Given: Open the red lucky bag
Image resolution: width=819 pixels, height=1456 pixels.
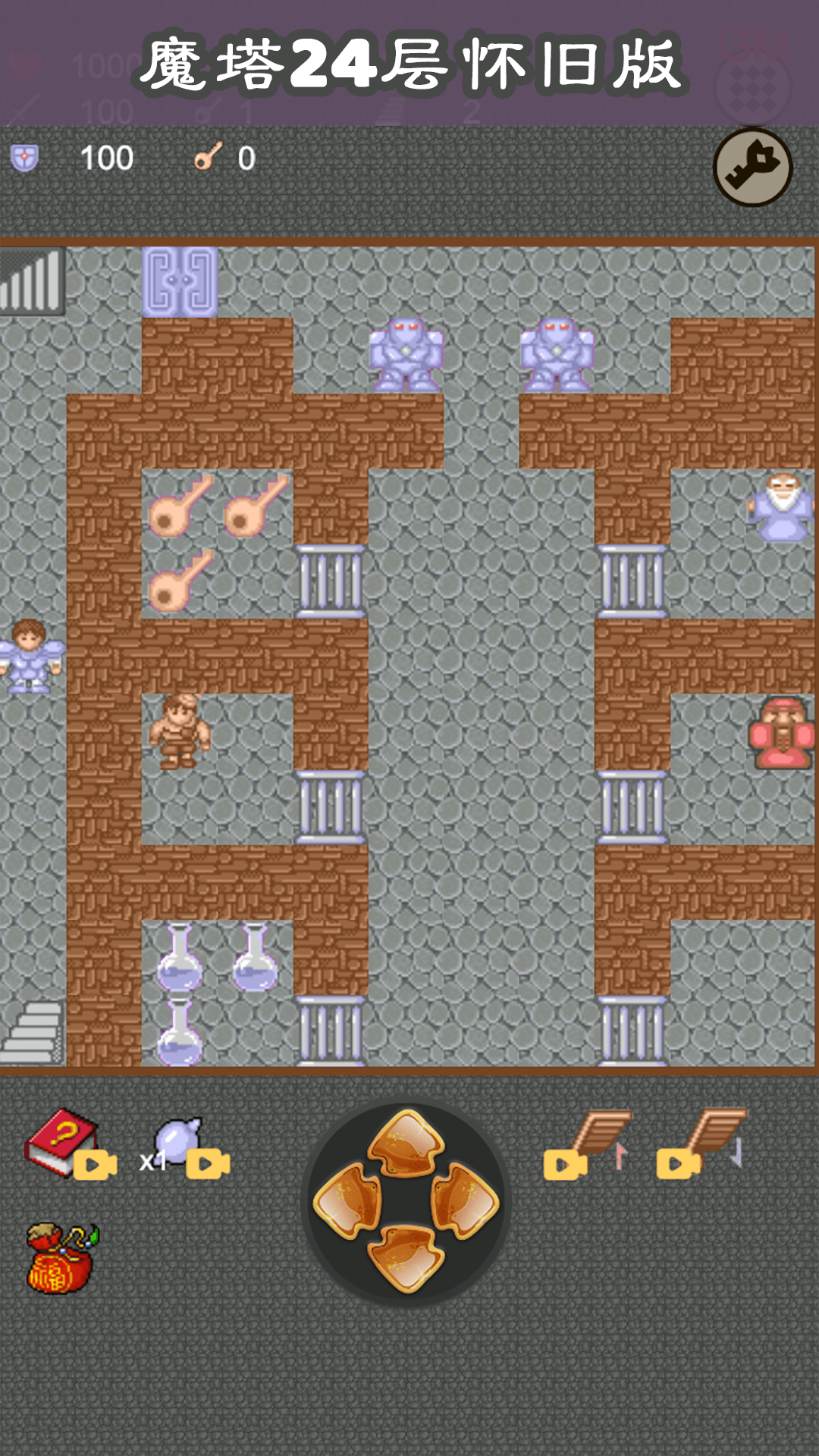Looking at the screenshot, I should tap(61, 1259).
